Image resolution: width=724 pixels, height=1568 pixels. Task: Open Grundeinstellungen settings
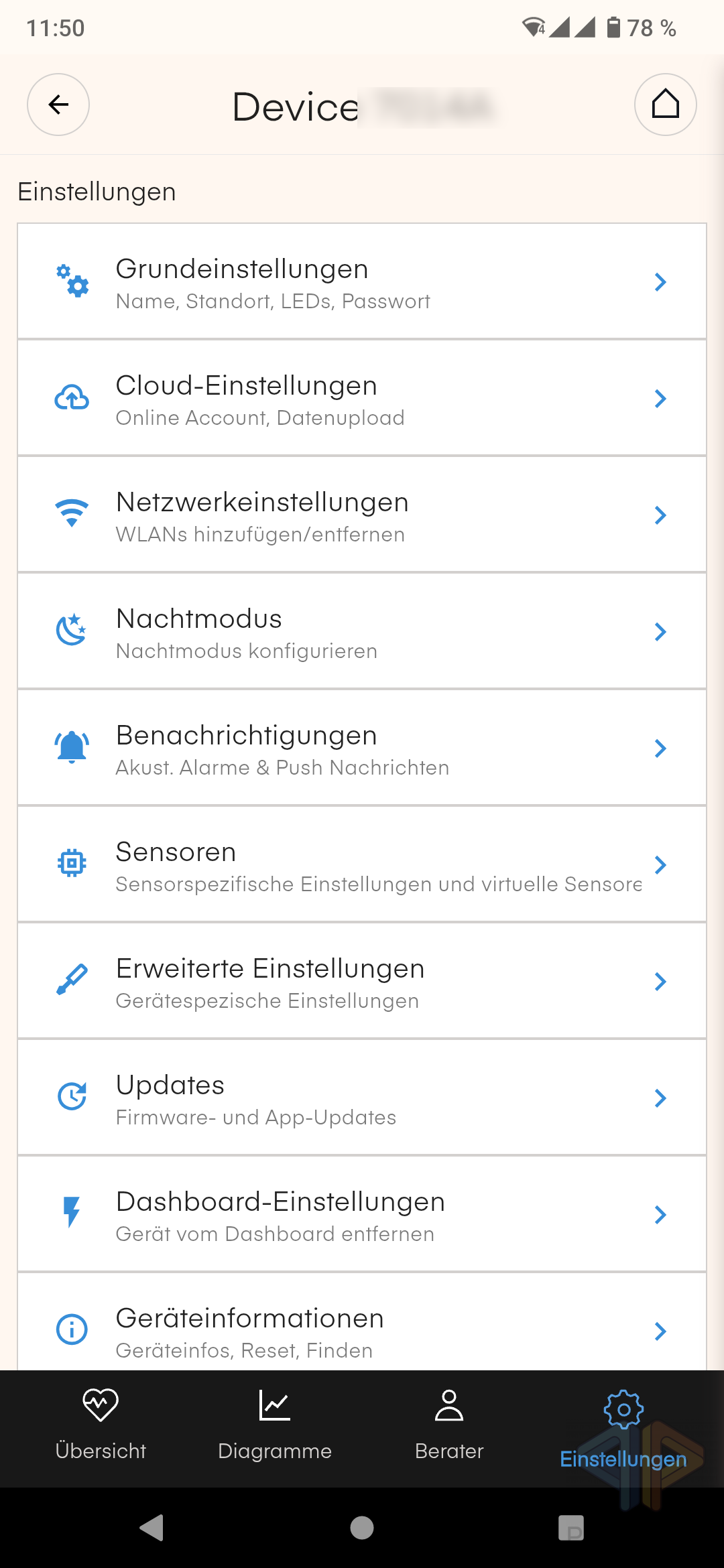(x=362, y=281)
